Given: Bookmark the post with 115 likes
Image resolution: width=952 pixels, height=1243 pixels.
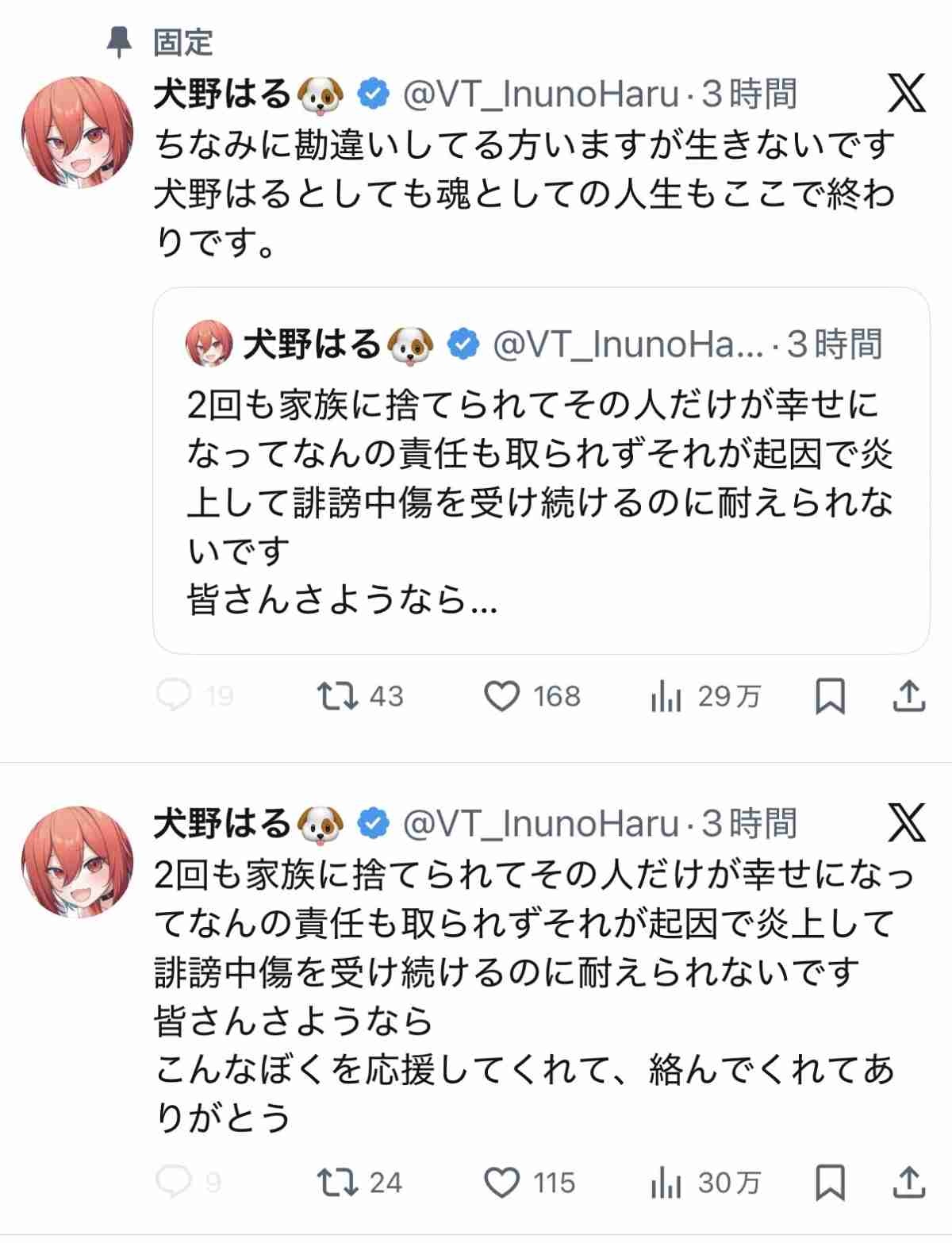Looking at the screenshot, I should click(831, 1183).
